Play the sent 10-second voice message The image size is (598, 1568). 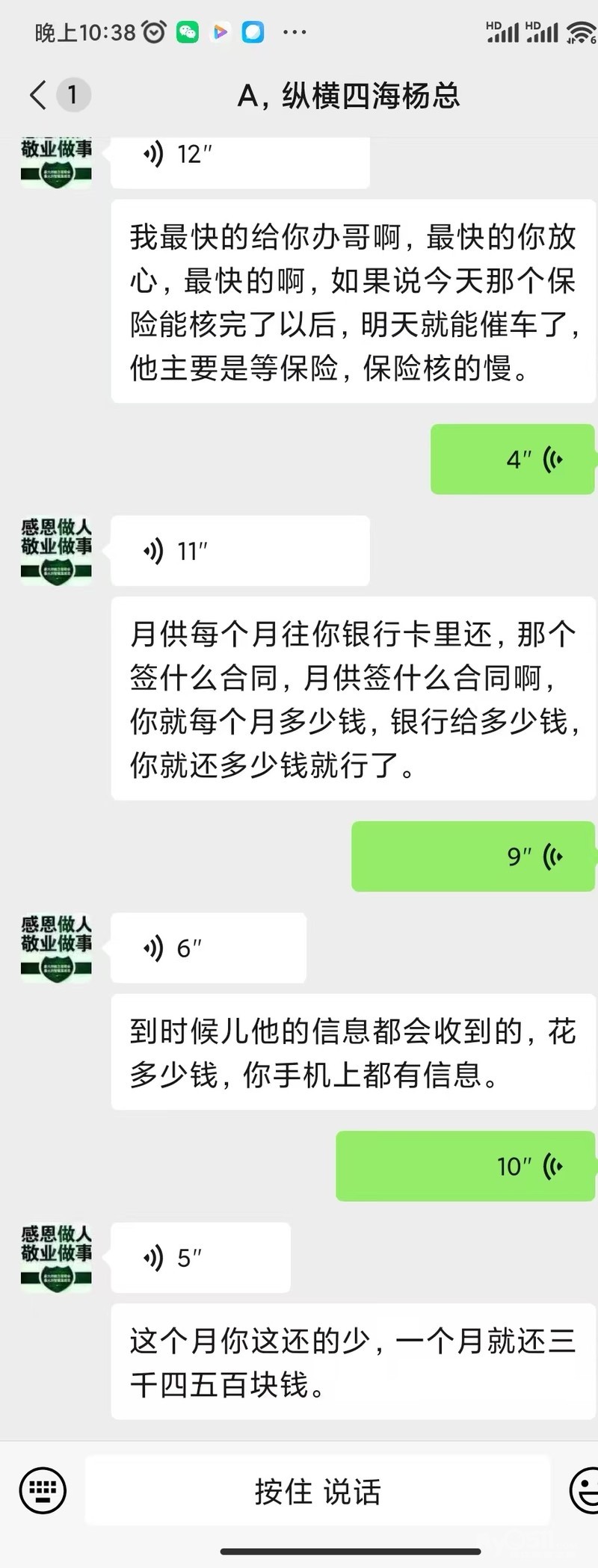point(466,1166)
